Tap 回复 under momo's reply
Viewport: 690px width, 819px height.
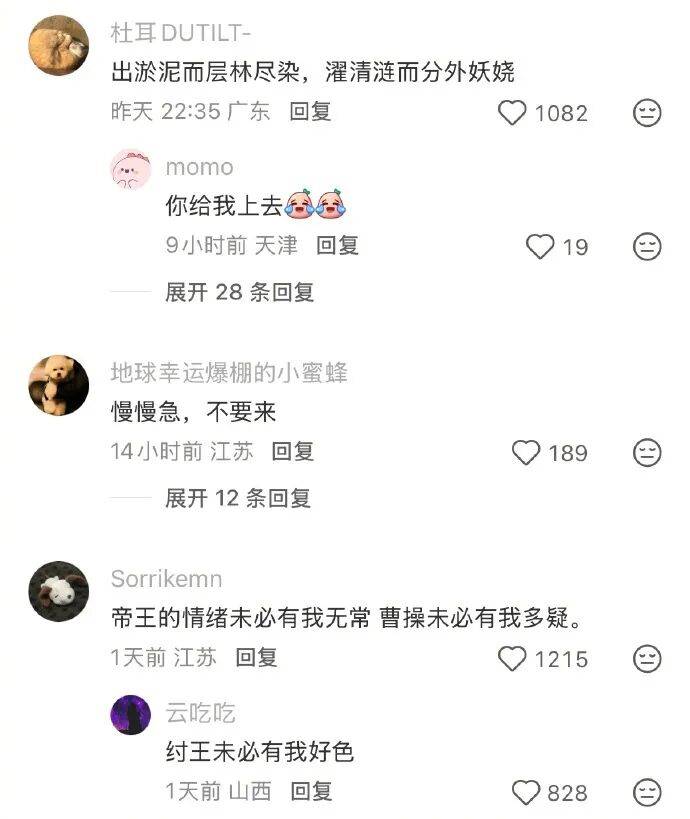click(x=337, y=245)
